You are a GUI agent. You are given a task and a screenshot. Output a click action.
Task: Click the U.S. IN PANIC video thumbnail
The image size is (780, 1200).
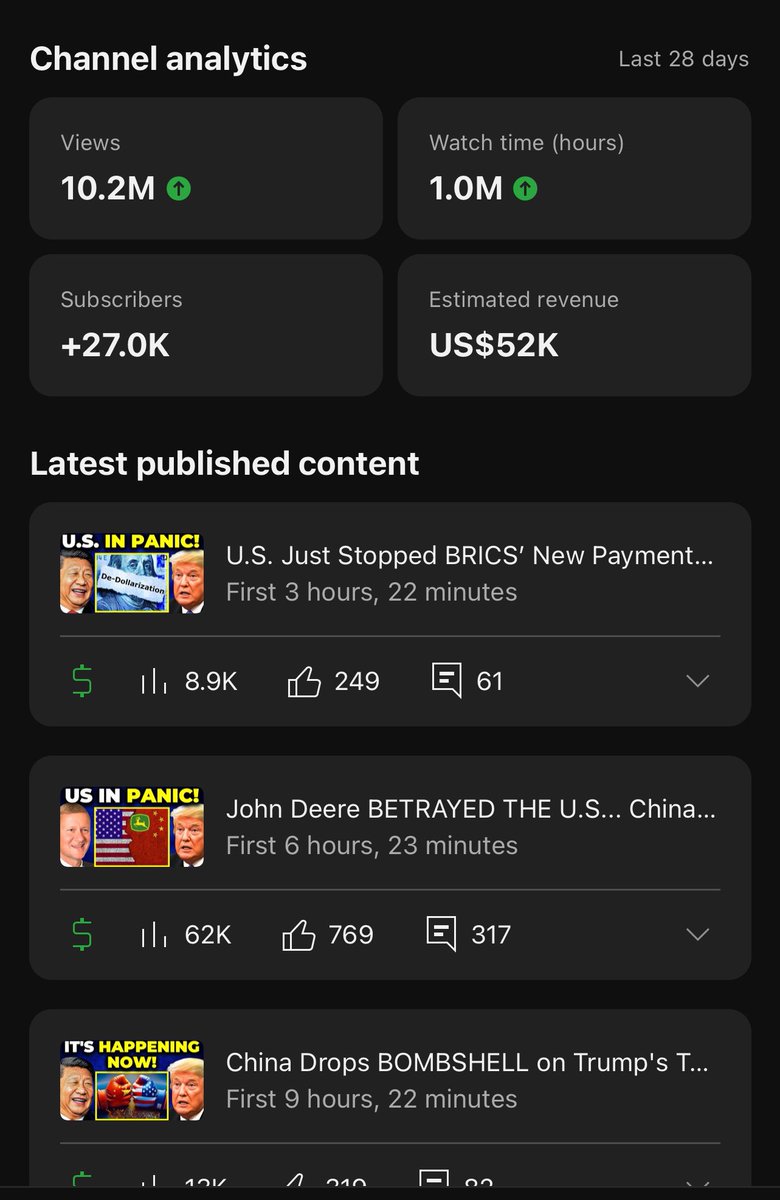coord(131,574)
